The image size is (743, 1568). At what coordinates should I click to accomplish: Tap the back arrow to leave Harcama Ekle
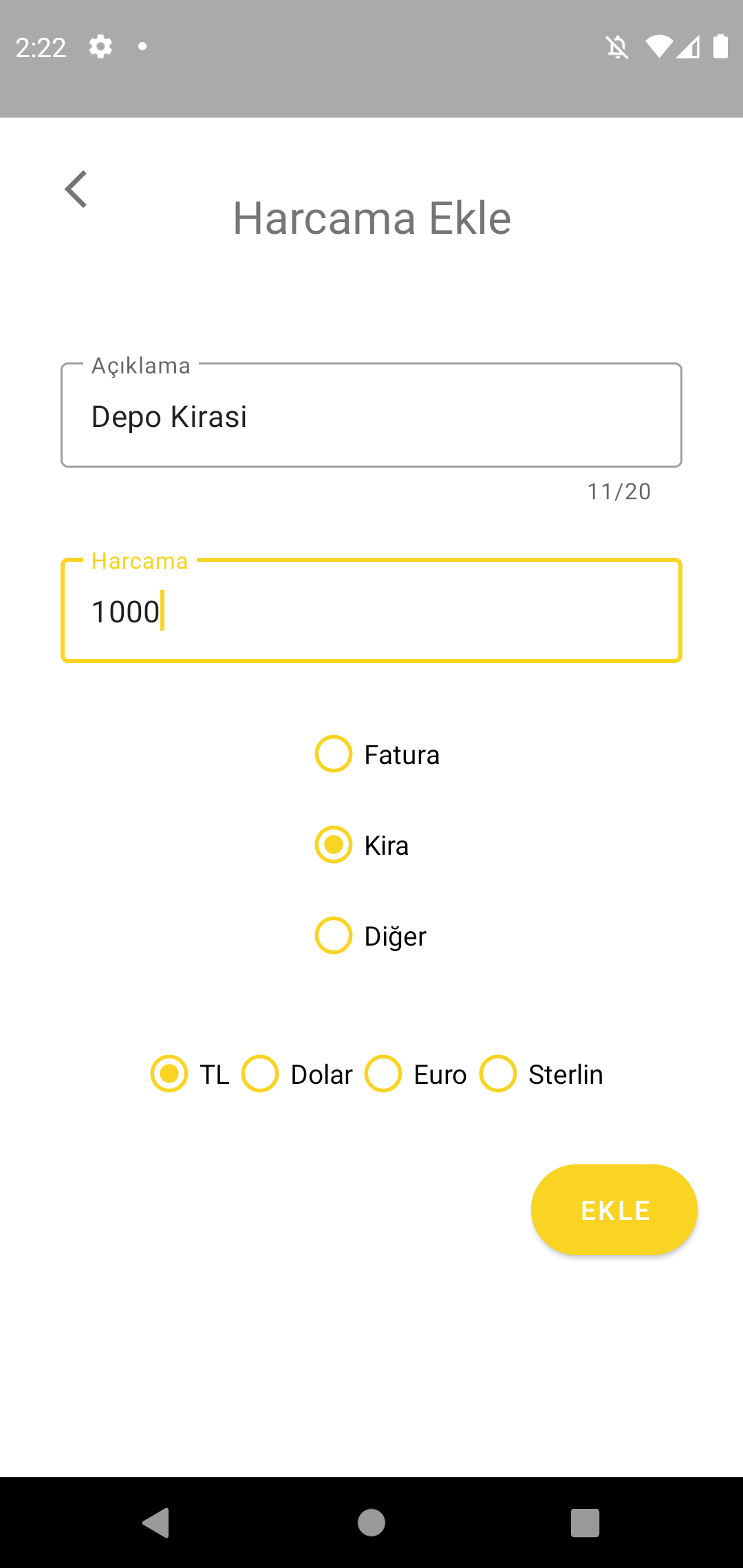coord(76,188)
